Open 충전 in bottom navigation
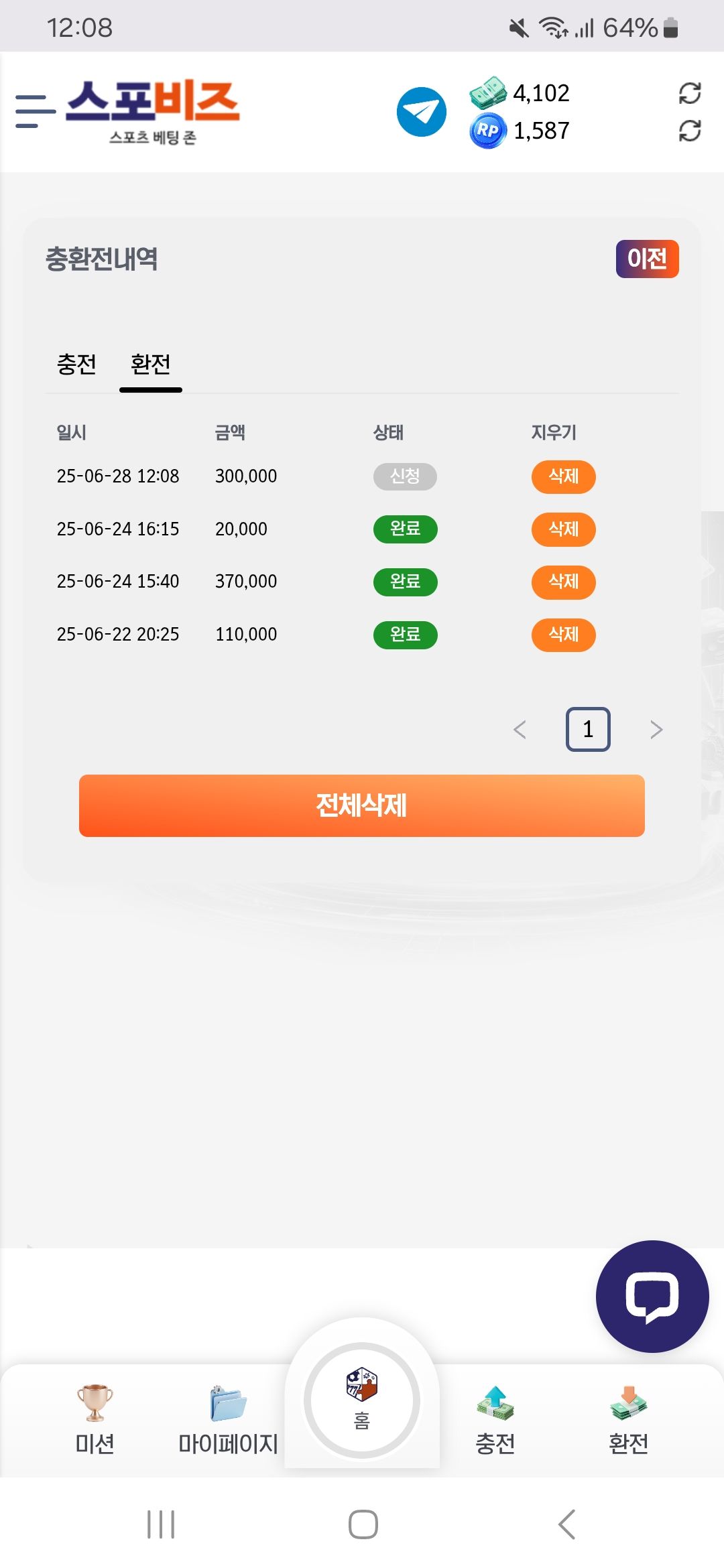Screen dimensions: 724x1568 (x=495, y=1420)
